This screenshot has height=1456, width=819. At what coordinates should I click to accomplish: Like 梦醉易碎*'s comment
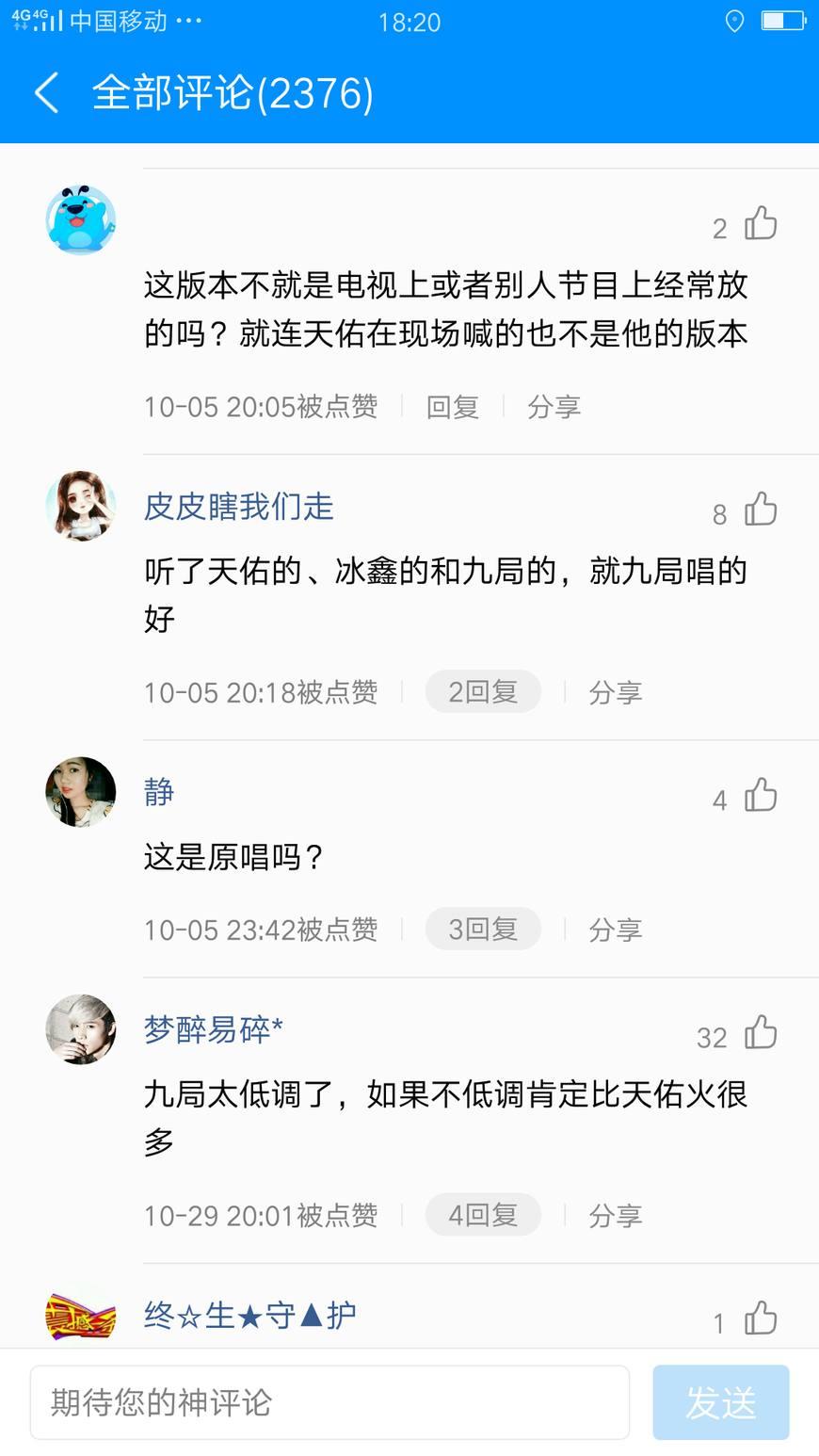coord(761,1033)
